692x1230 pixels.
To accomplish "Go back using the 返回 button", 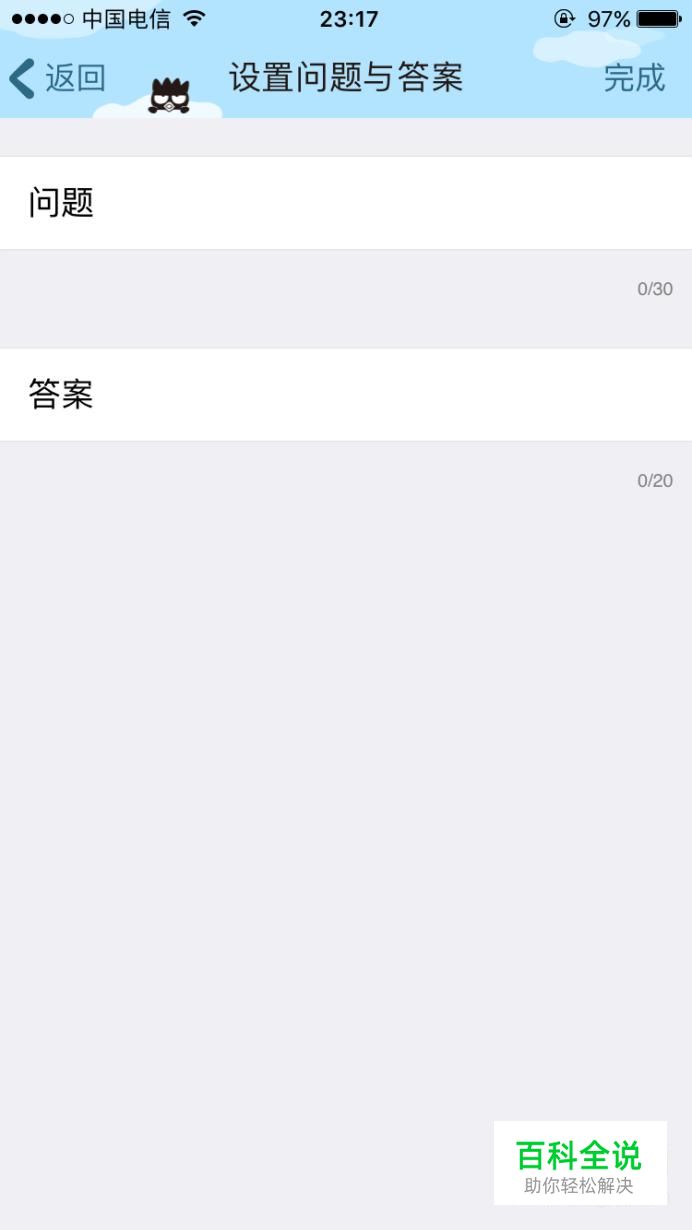I will [x=57, y=78].
